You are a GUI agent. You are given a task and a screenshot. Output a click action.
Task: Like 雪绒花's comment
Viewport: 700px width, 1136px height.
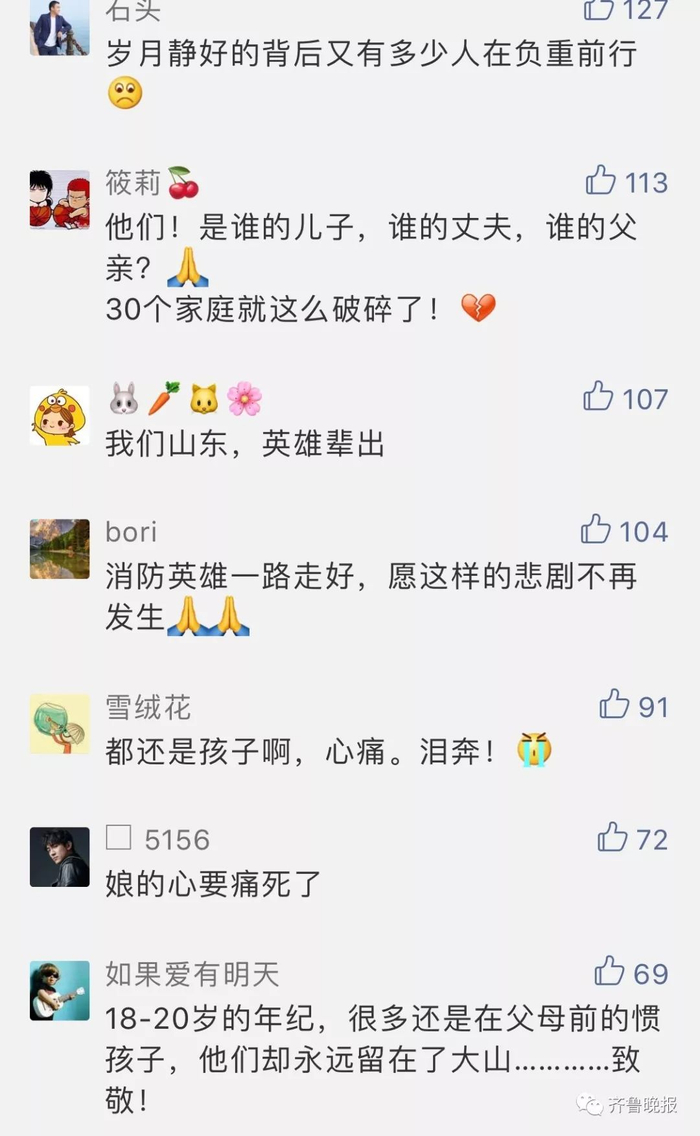tap(614, 705)
